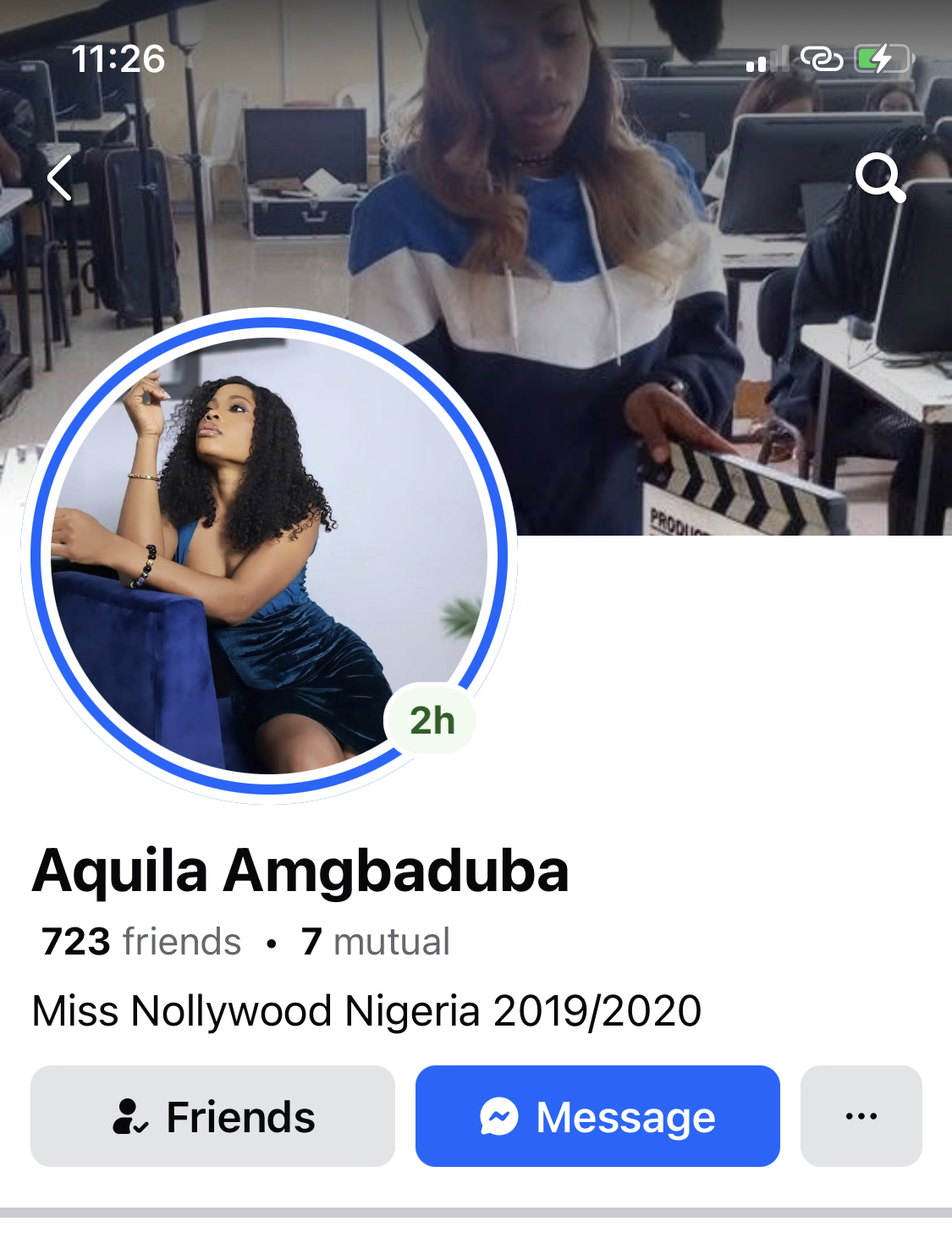Tap the Friends button

[212, 1116]
